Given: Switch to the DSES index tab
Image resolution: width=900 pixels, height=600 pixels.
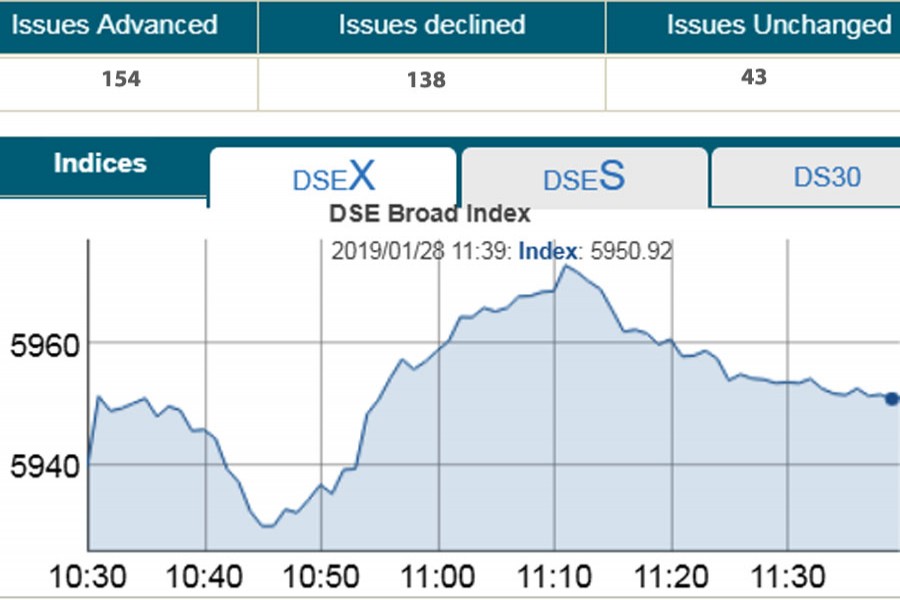Looking at the screenshot, I should 584,177.
